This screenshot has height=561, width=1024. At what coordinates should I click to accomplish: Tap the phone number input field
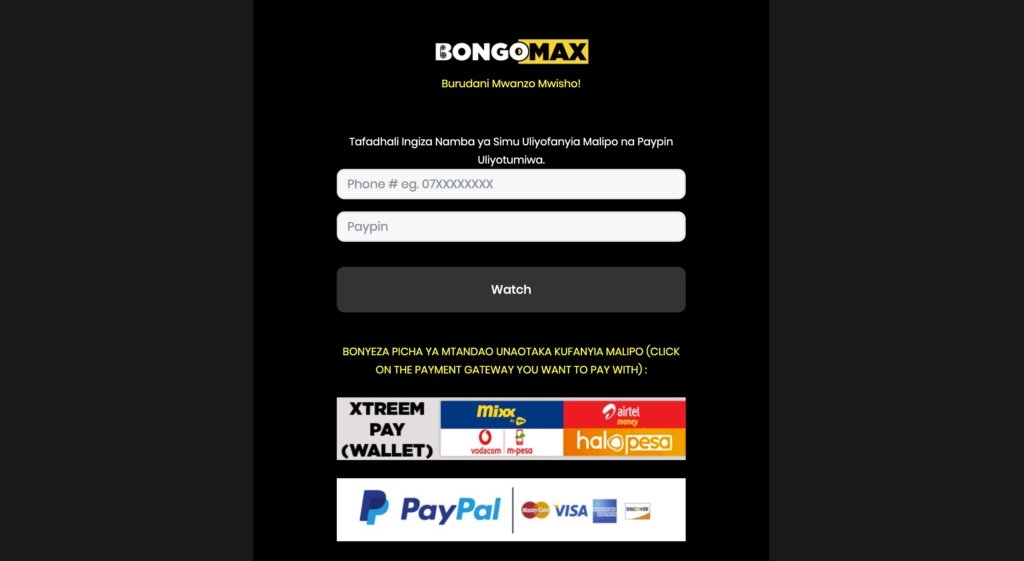(510, 184)
